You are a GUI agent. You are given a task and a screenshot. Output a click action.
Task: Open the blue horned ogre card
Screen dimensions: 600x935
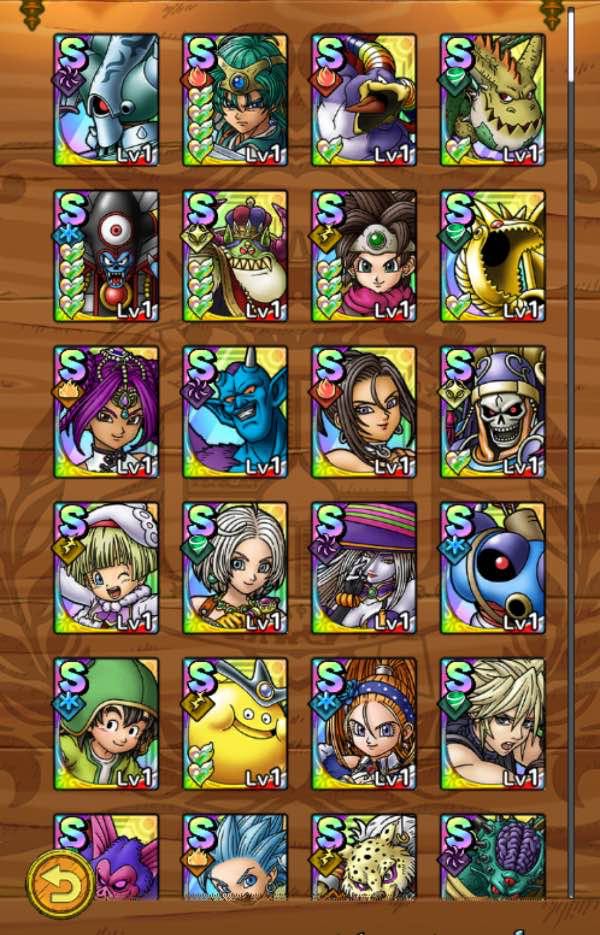pos(235,412)
